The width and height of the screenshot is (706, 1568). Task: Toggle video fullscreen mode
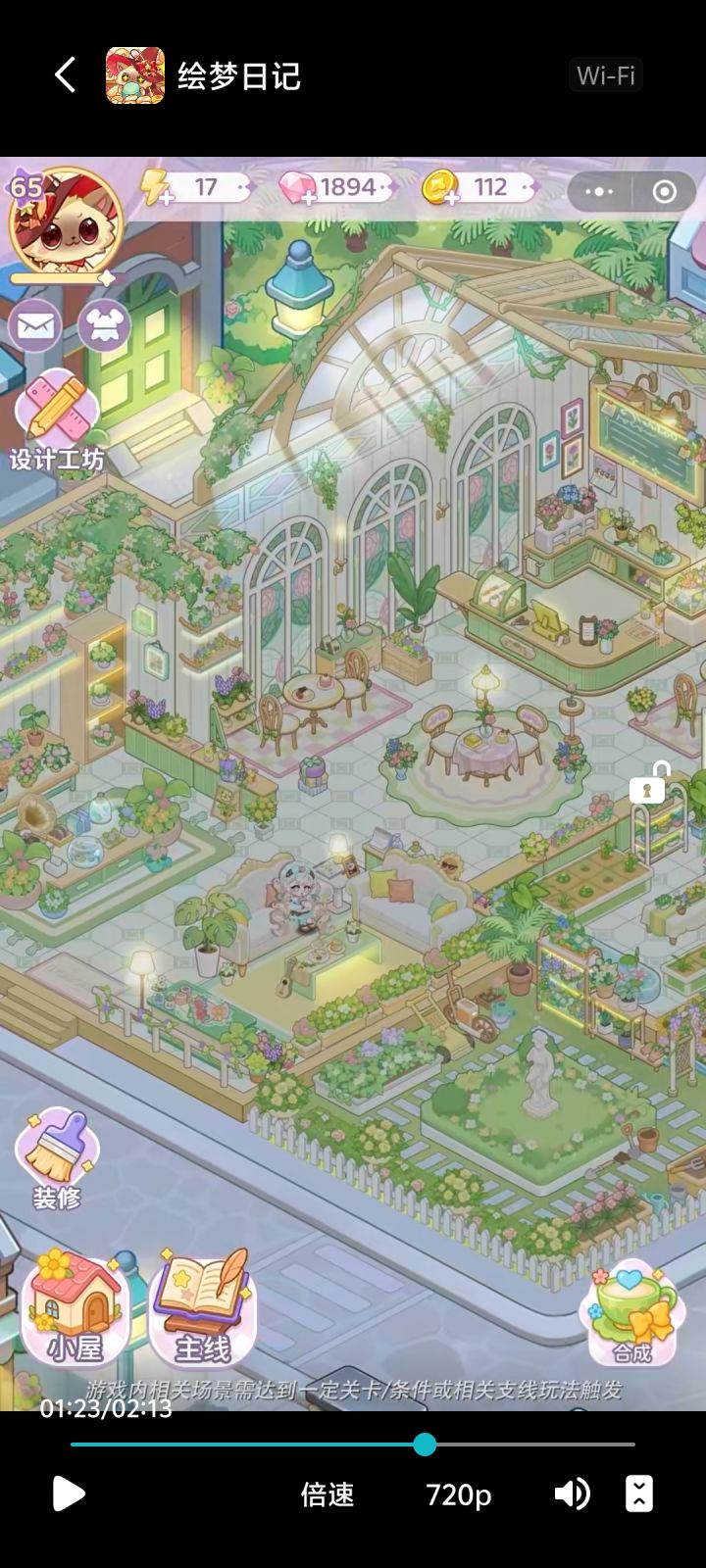[642, 1494]
